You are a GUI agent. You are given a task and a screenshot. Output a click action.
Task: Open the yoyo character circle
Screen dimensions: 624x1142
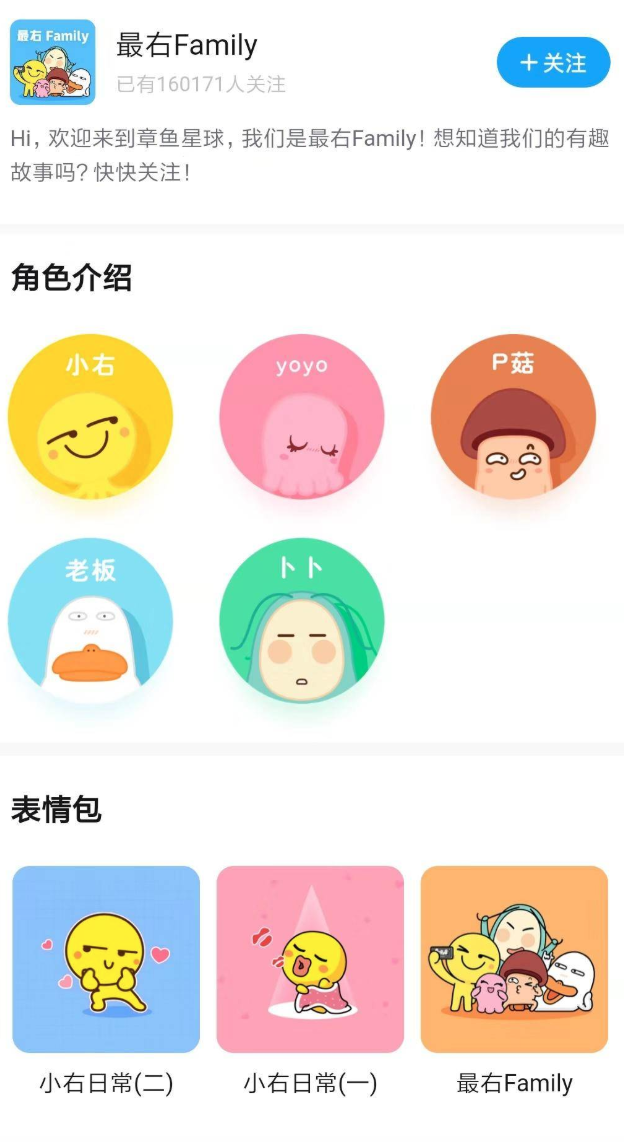pos(302,417)
